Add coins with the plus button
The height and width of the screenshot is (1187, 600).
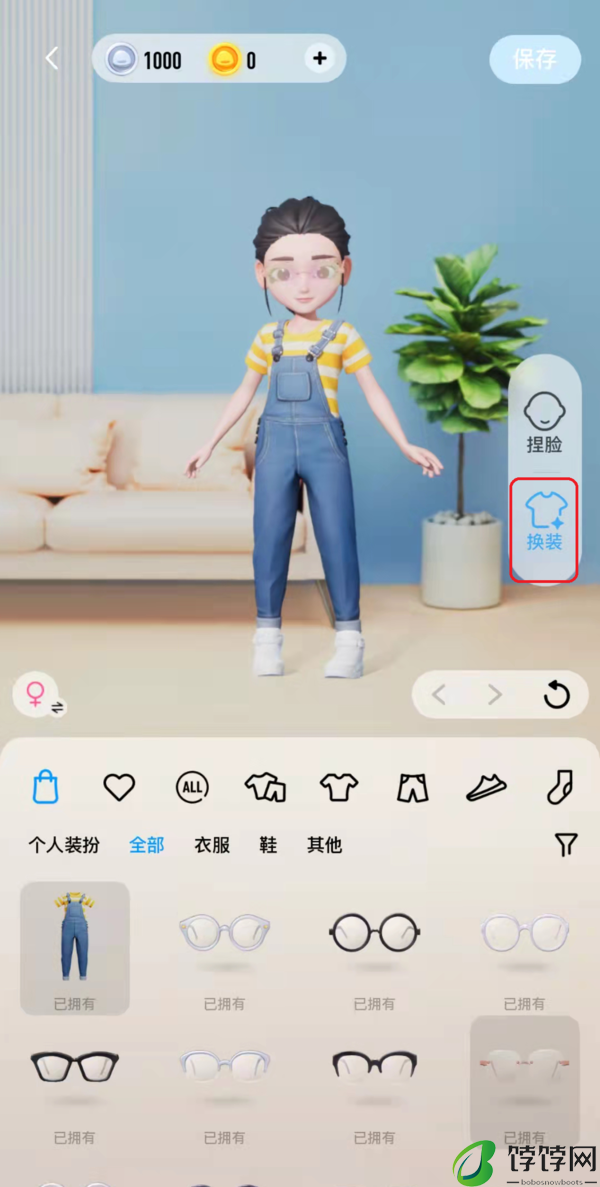(319, 59)
